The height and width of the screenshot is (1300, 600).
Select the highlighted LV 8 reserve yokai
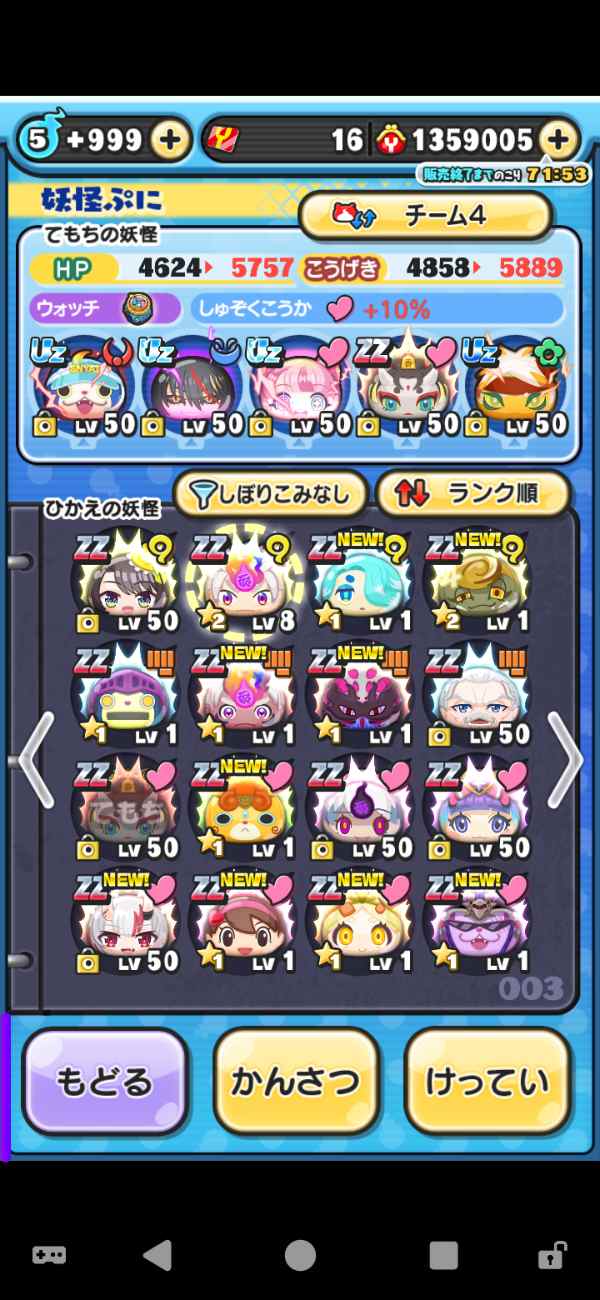tap(244, 583)
